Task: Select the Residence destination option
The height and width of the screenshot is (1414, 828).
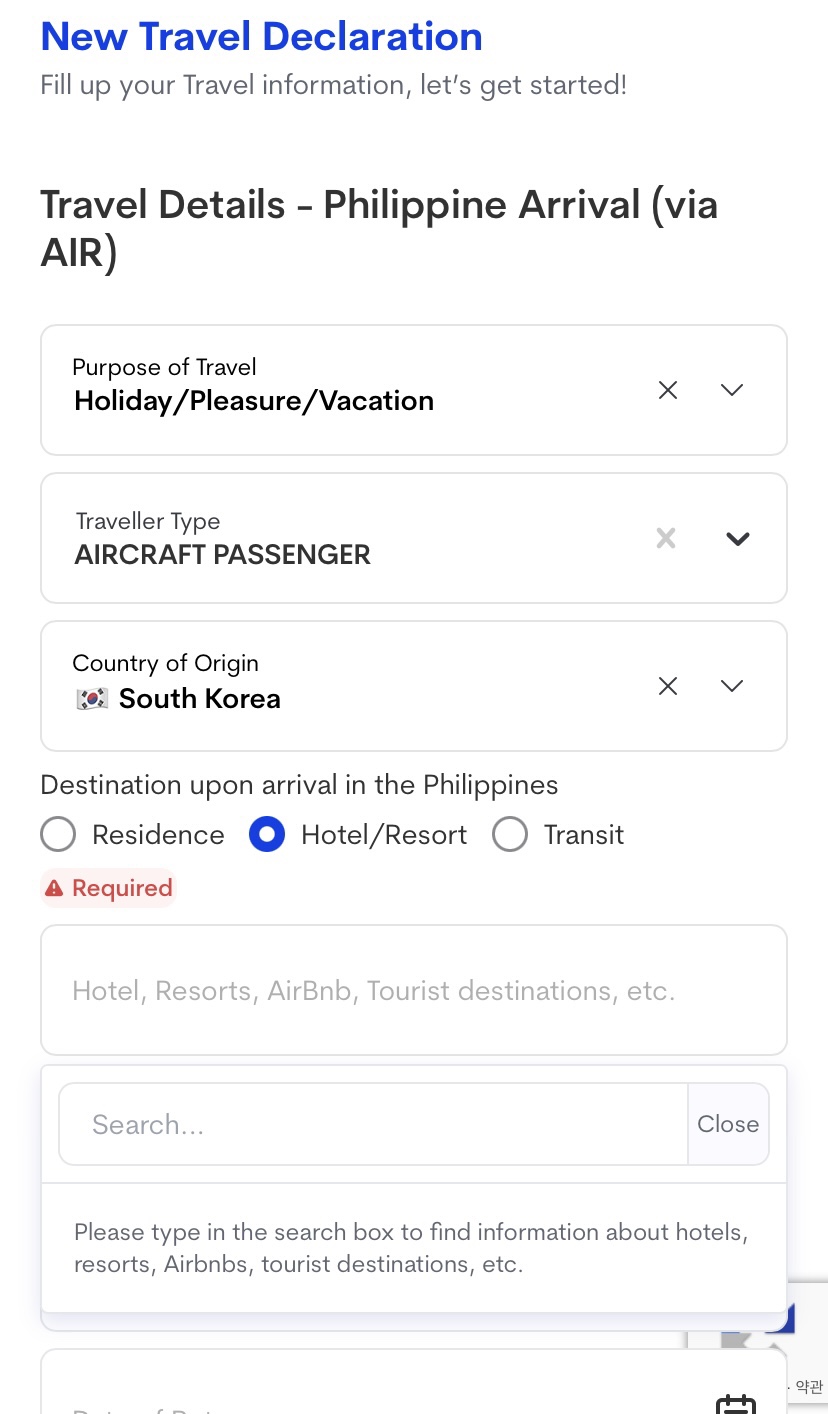Action: (x=57, y=834)
